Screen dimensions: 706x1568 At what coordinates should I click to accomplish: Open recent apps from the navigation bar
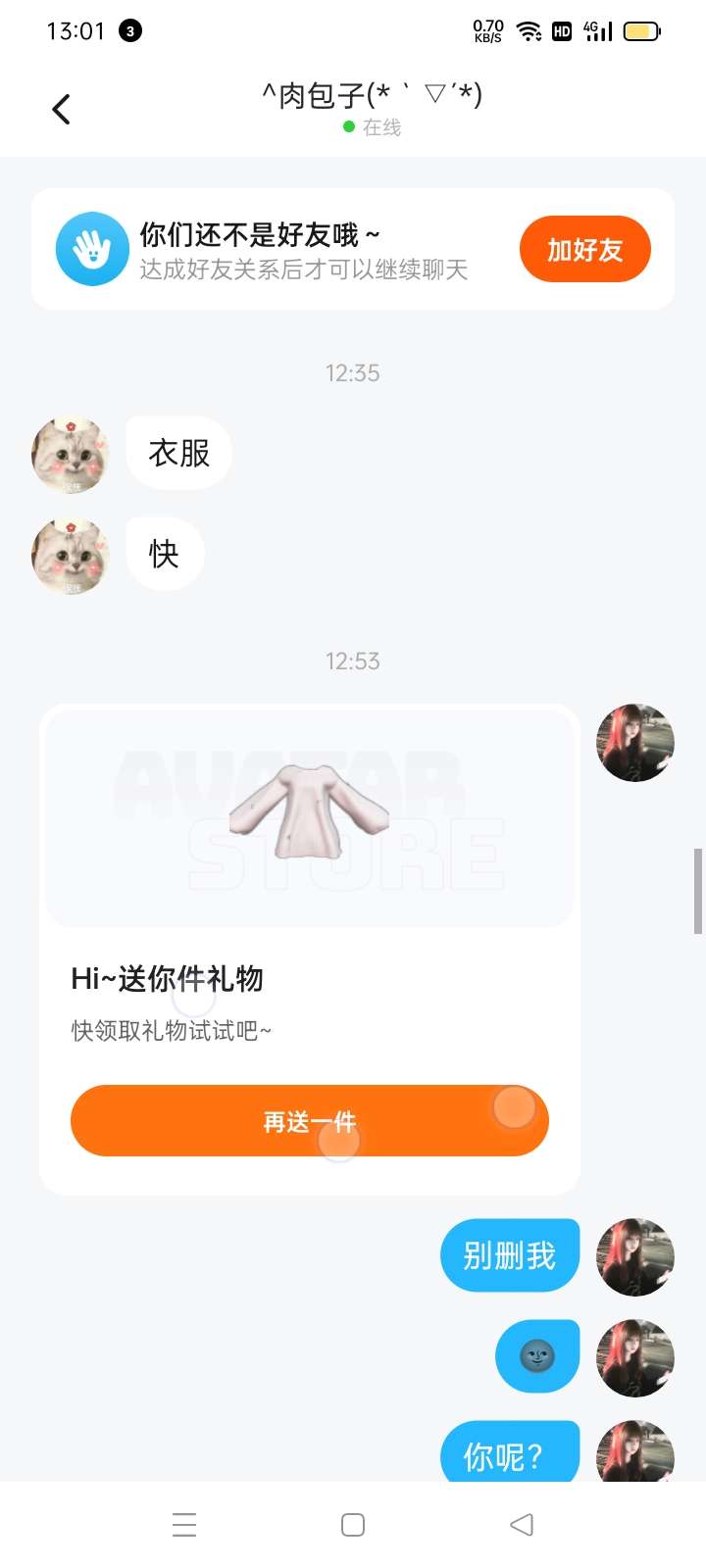pyautogui.click(x=184, y=1525)
